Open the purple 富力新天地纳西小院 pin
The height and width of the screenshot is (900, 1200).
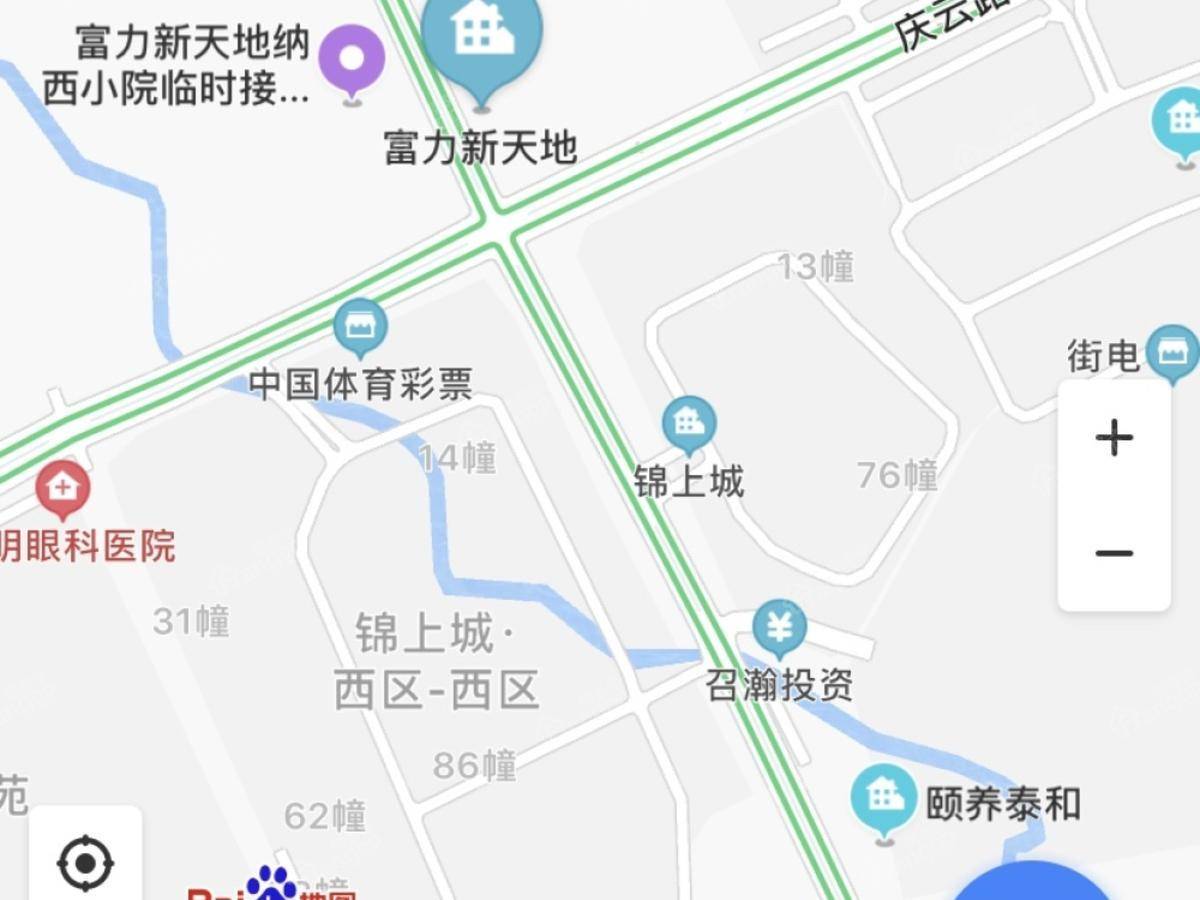pyautogui.click(x=352, y=58)
